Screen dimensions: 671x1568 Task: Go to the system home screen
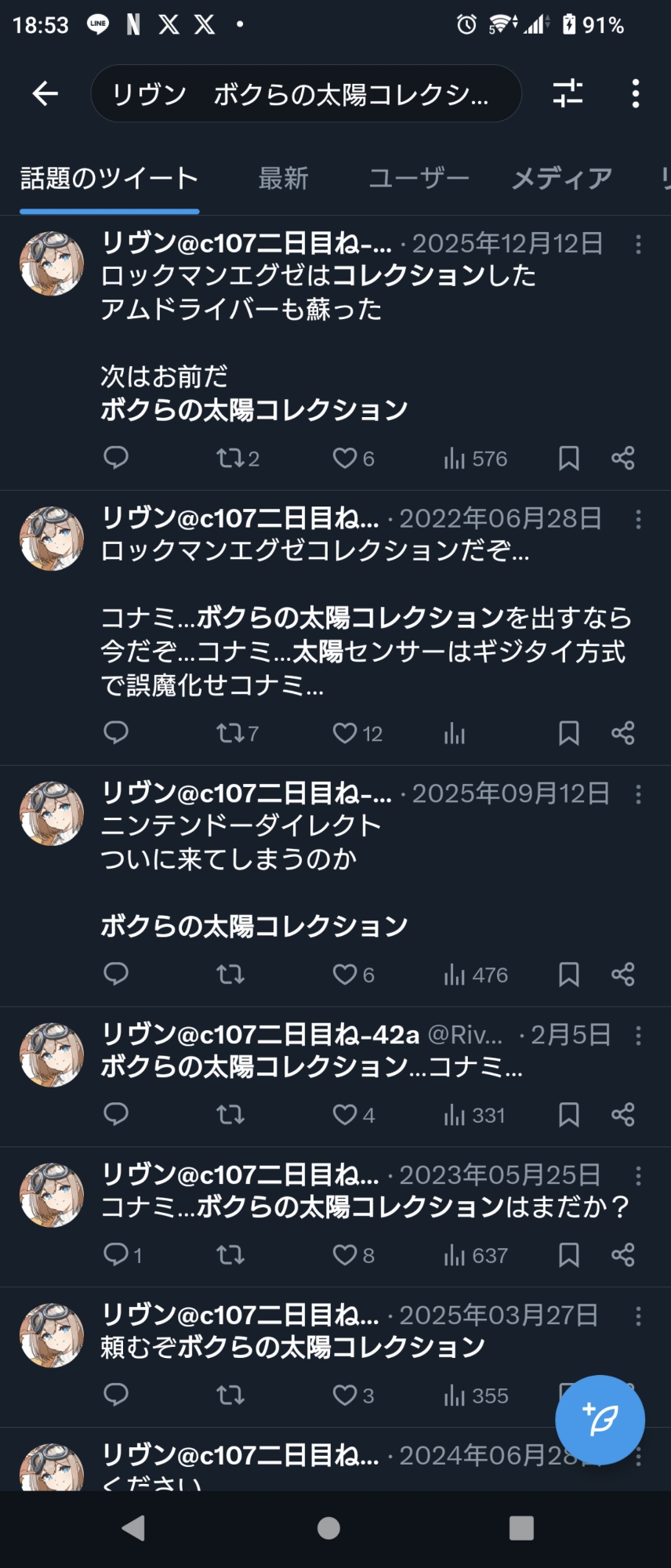(328, 1527)
